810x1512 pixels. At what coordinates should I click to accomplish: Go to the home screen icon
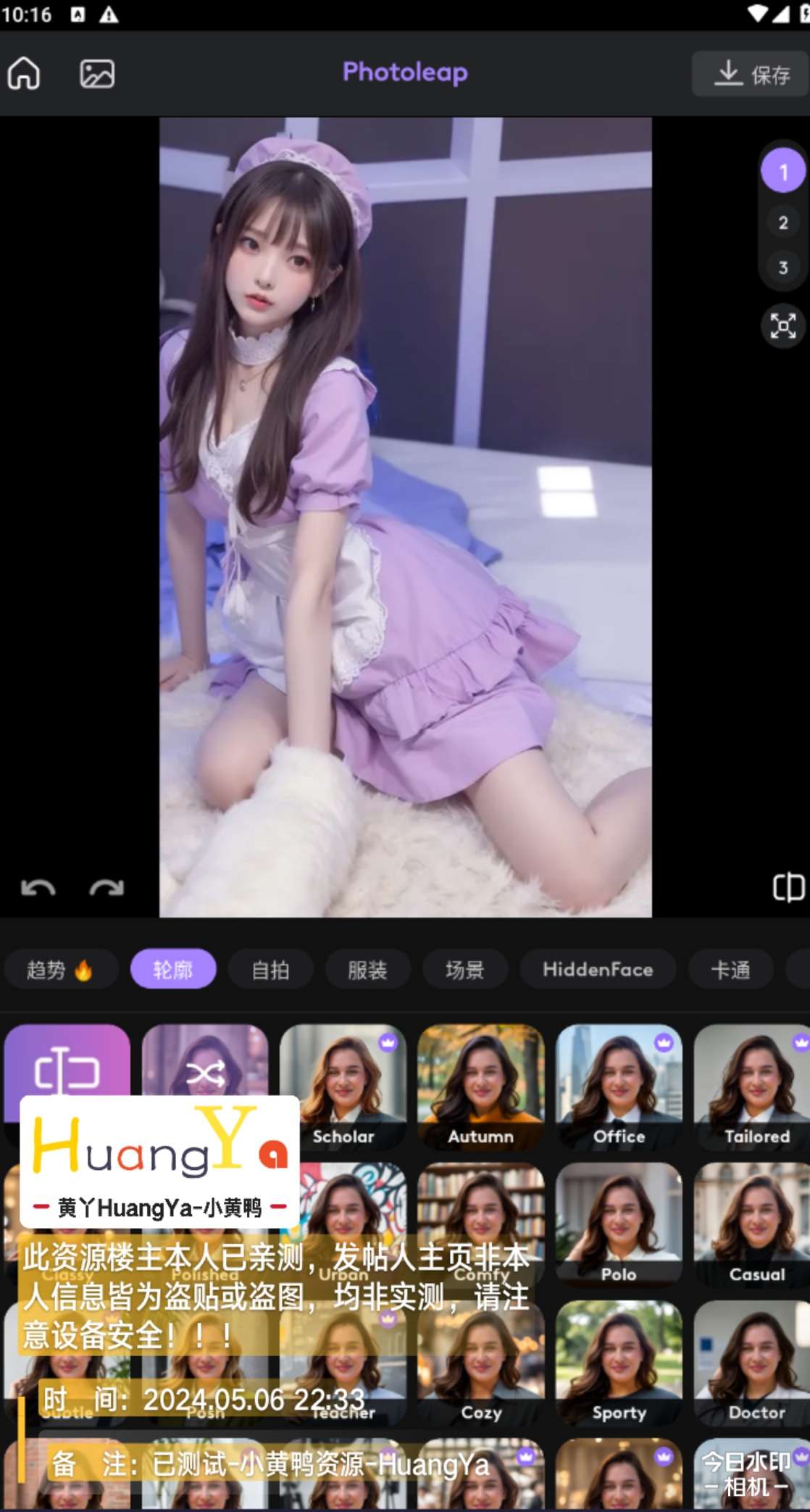(x=24, y=73)
